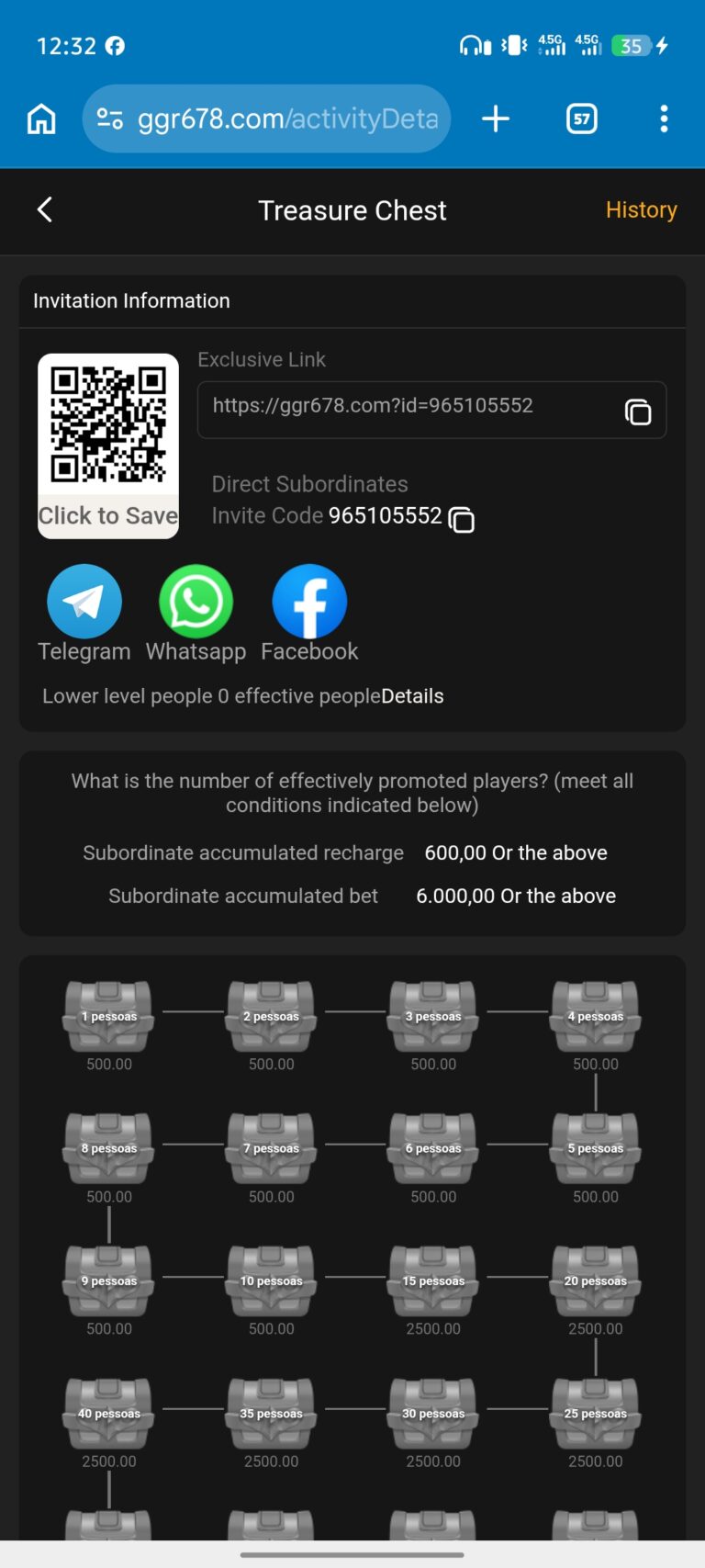Select the 40 pessoas treasure chest

coord(109,1413)
